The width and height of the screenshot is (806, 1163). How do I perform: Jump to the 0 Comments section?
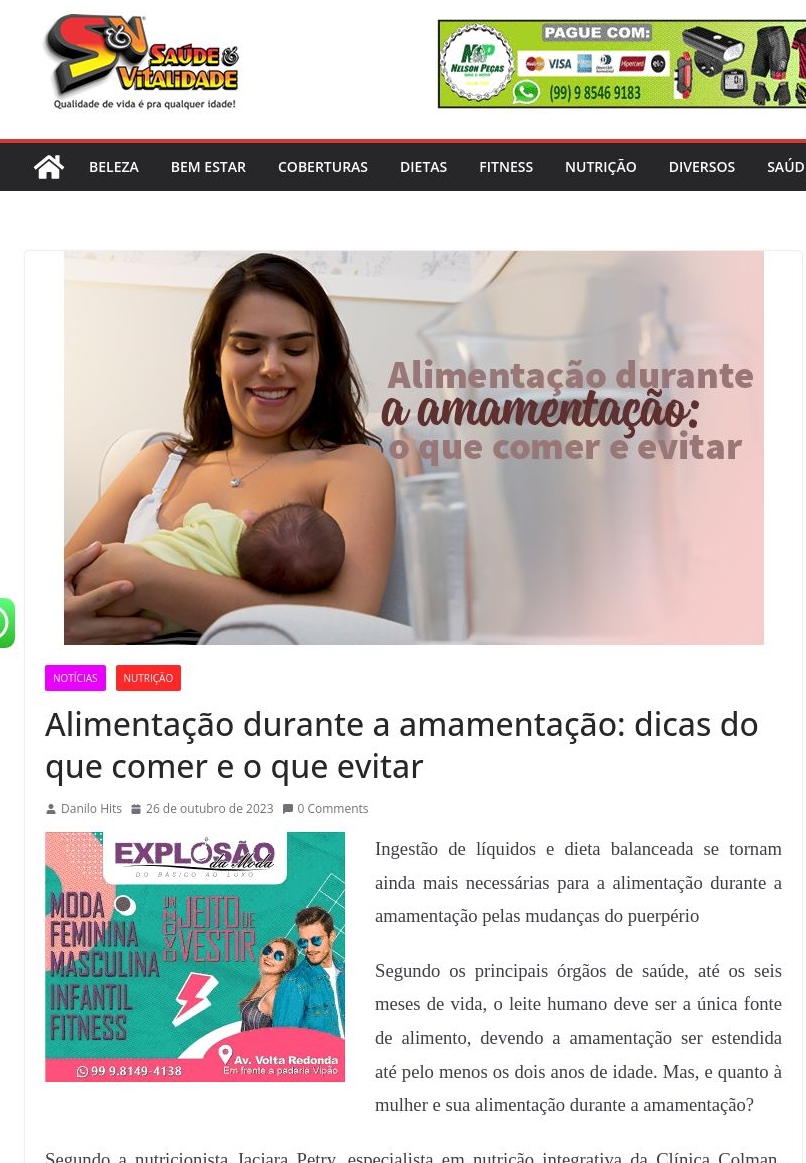[332, 809]
